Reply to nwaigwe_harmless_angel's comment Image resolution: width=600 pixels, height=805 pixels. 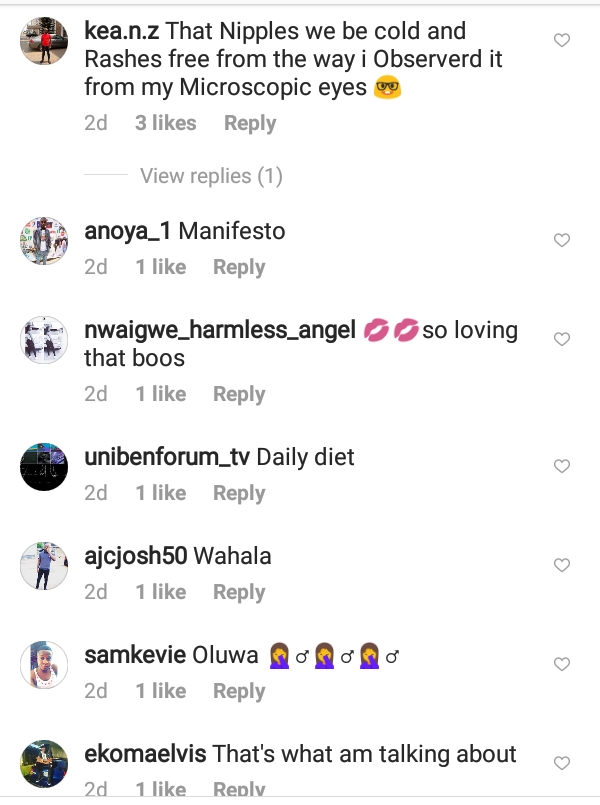click(239, 394)
